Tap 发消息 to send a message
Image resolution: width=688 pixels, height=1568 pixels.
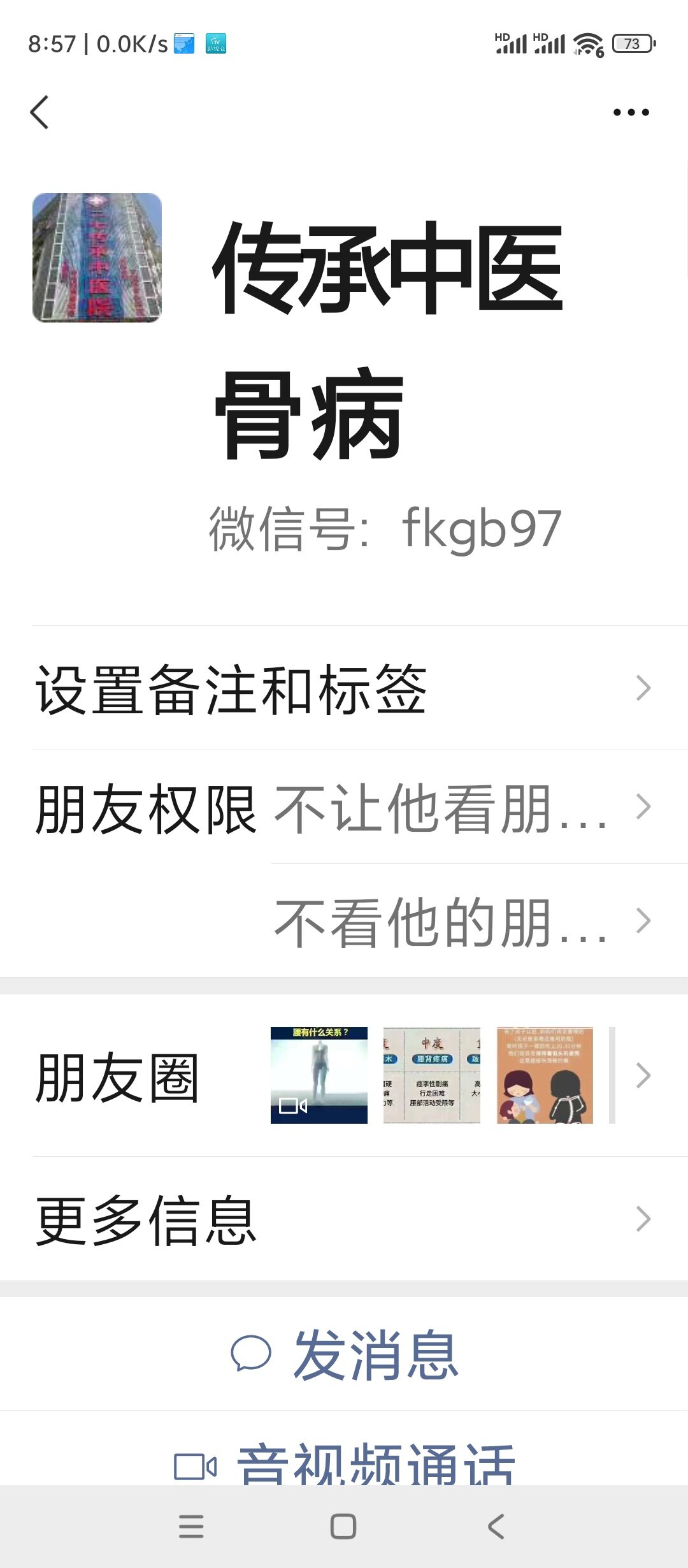click(344, 1354)
